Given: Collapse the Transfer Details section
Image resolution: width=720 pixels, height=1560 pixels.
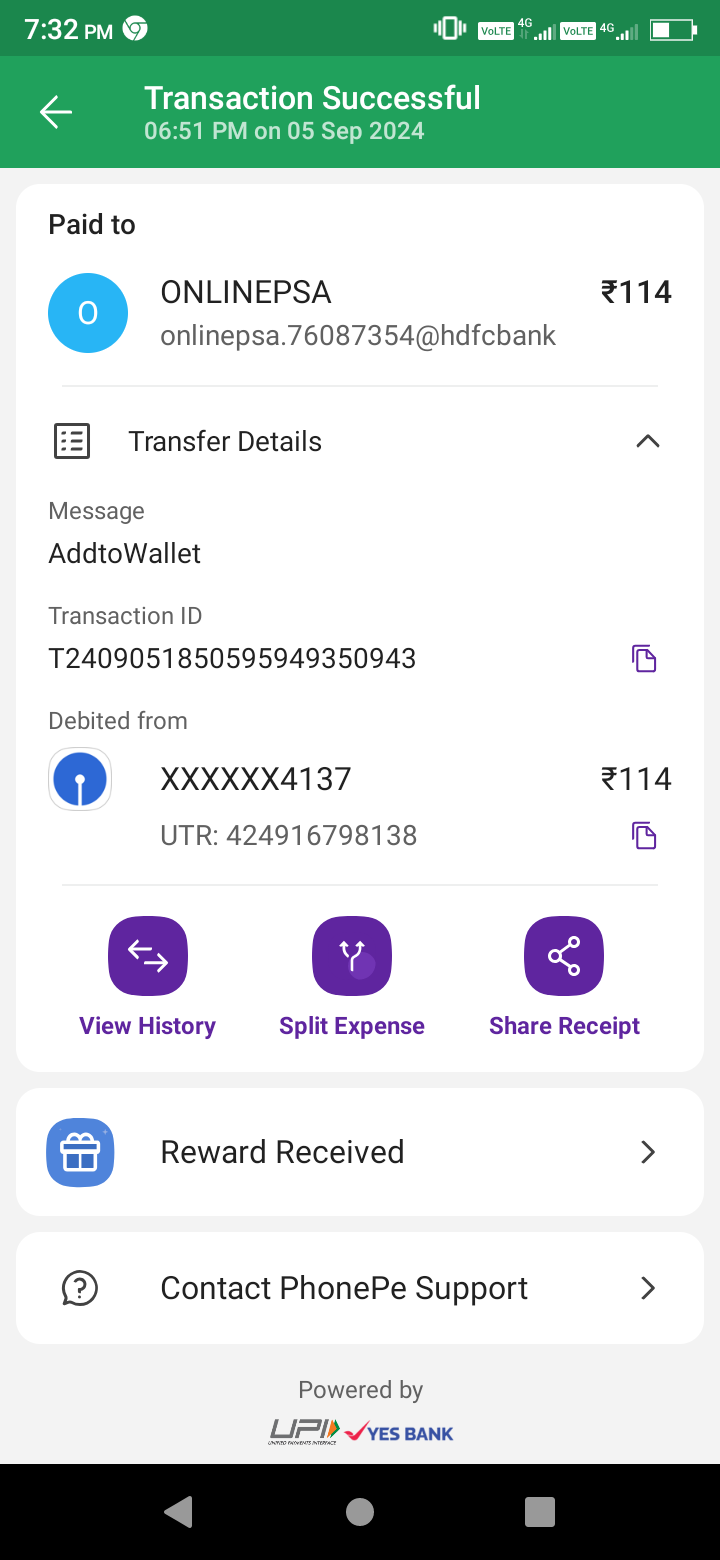Looking at the screenshot, I should pyautogui.click(x=648, y=441).
